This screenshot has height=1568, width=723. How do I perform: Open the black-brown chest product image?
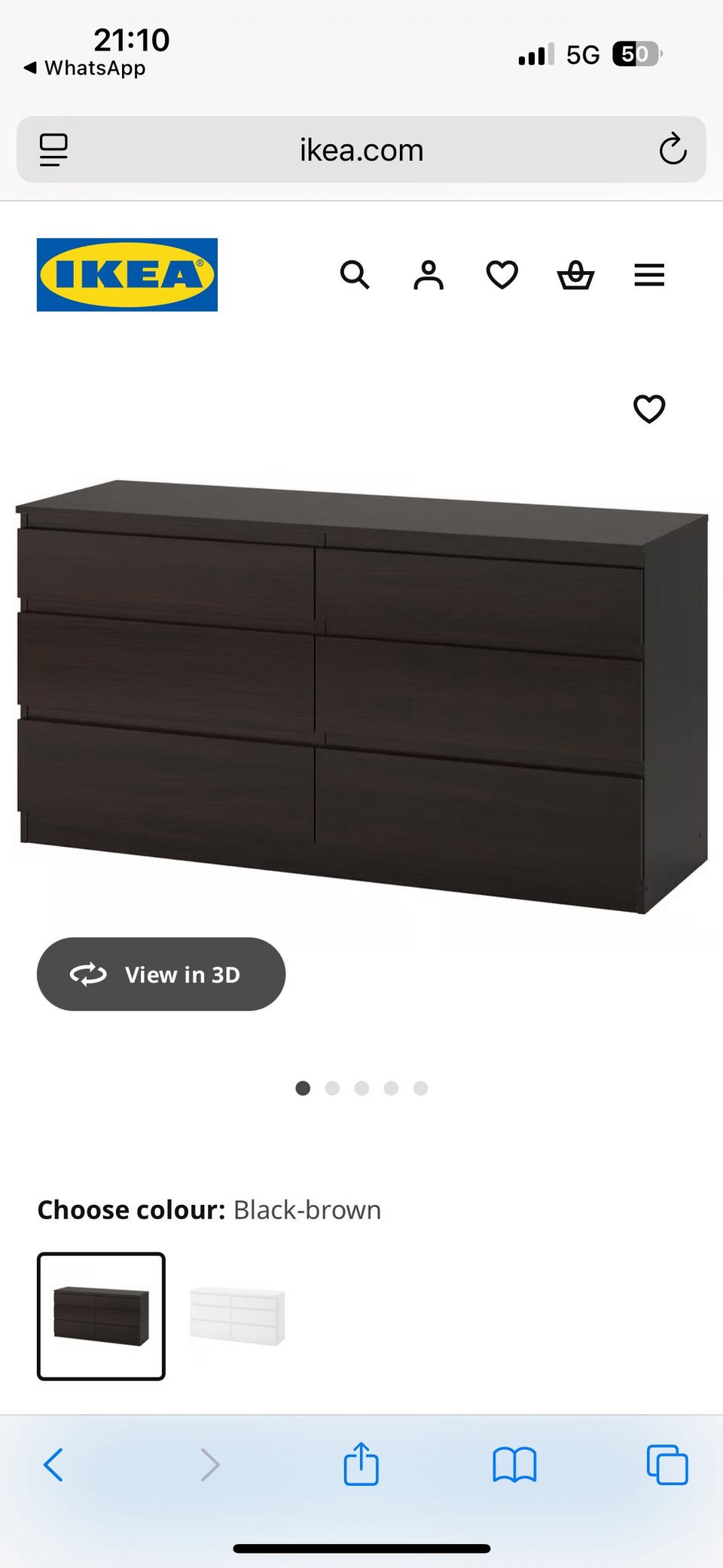click(x=361, y=697)
